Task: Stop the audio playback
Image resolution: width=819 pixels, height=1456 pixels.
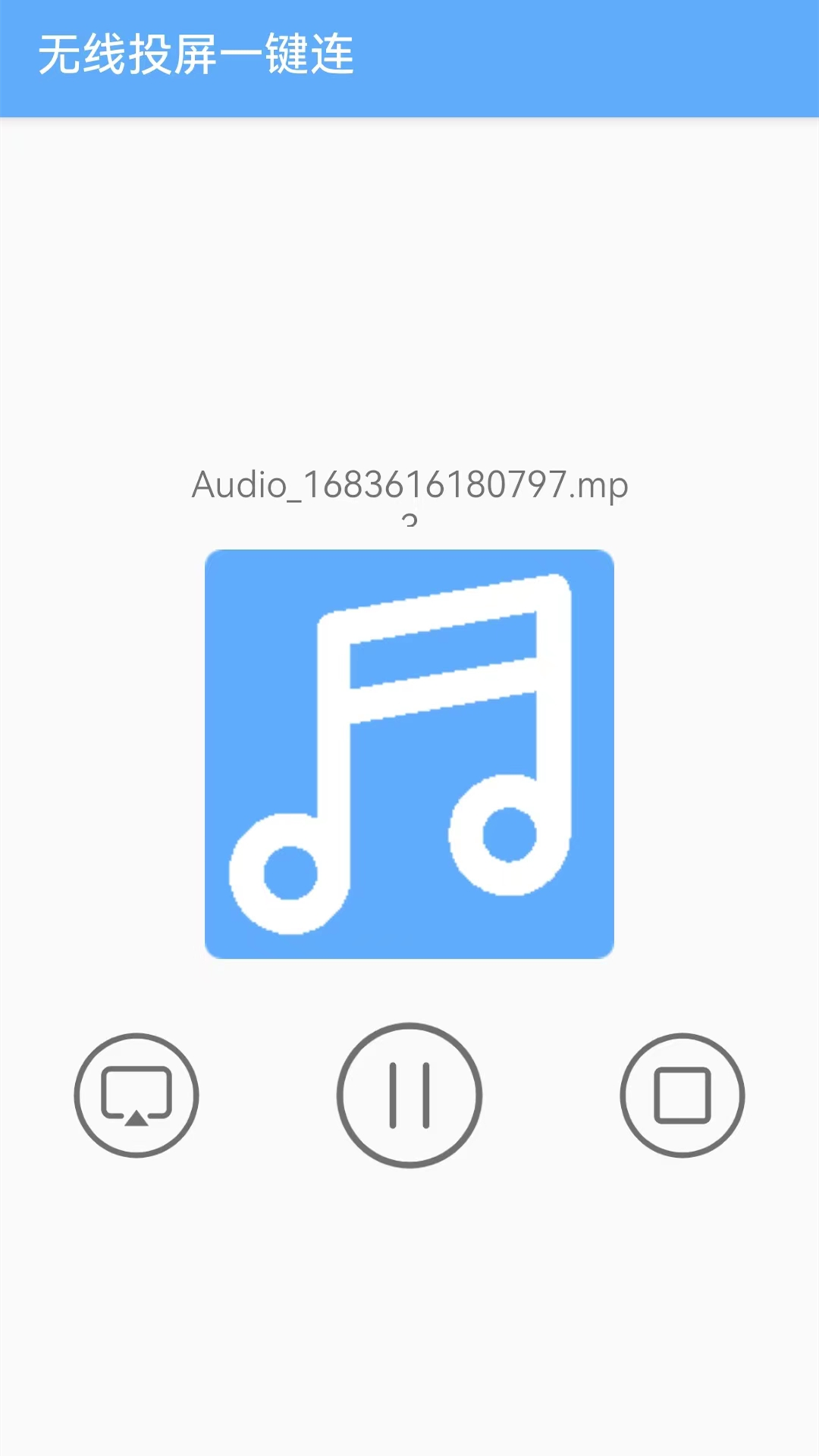Action: tap(682, 1095)
